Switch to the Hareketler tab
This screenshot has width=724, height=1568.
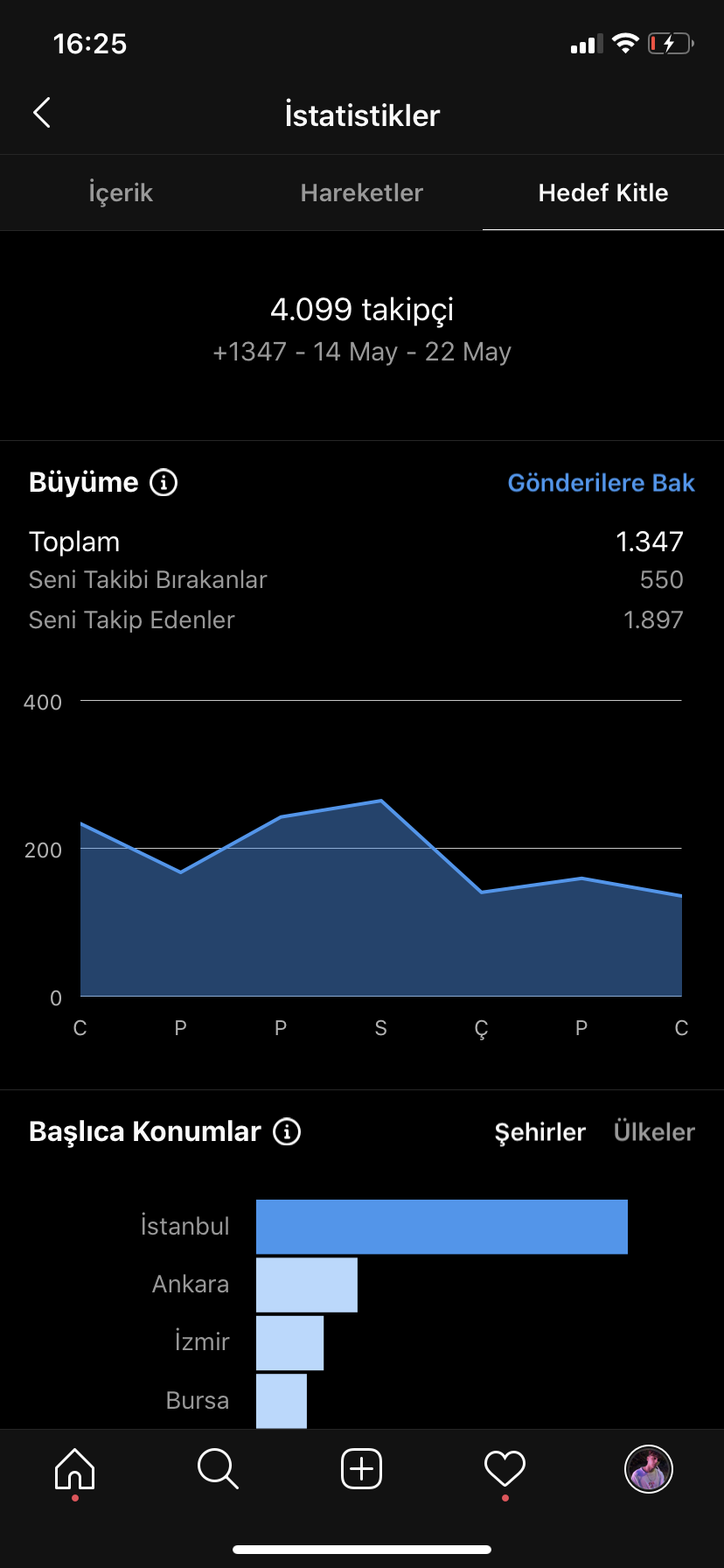pyautogui.click(x=362, y=192)
